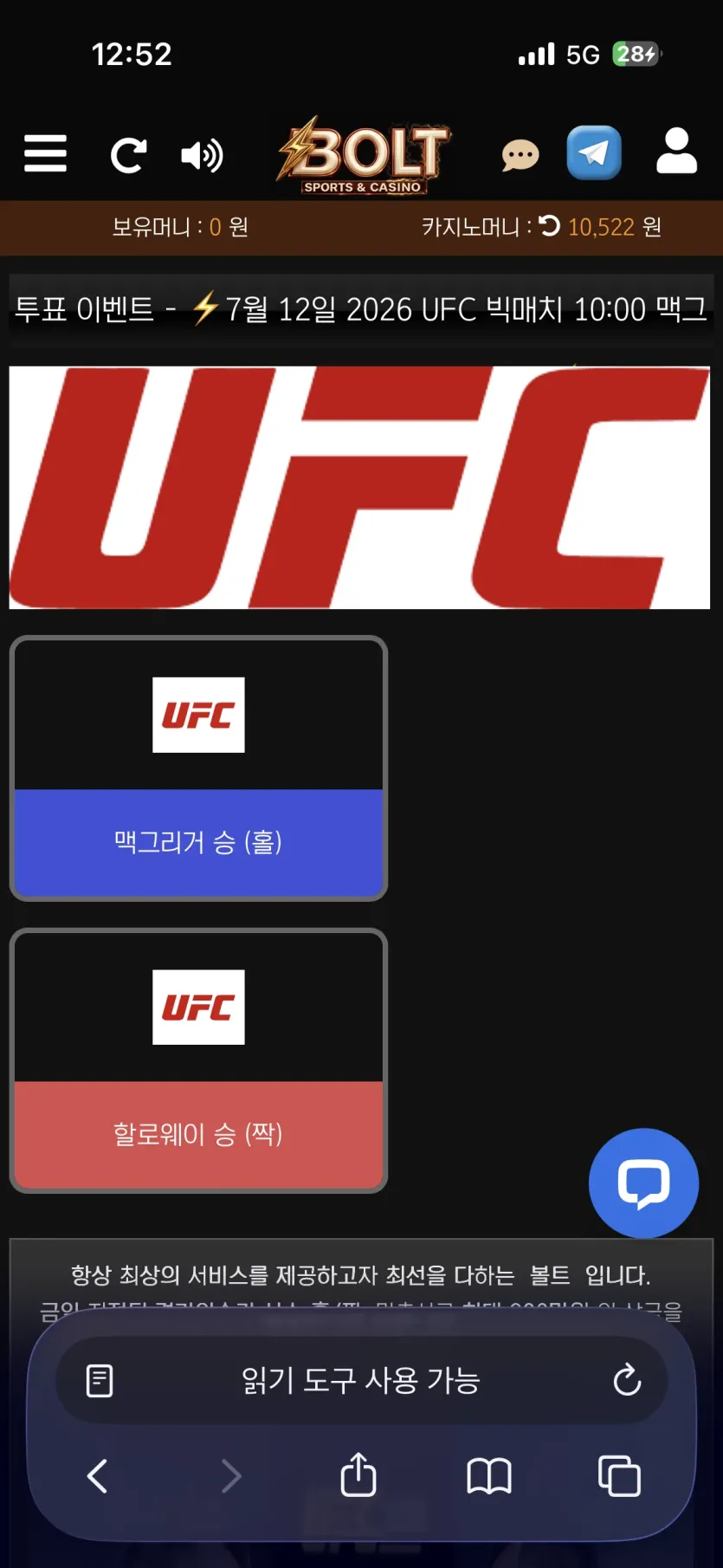Open the chat bubble messages icon
Image resolution: width=723 pixels, height=1568 pixels.
pyautogui.click(x=520, y=156)
